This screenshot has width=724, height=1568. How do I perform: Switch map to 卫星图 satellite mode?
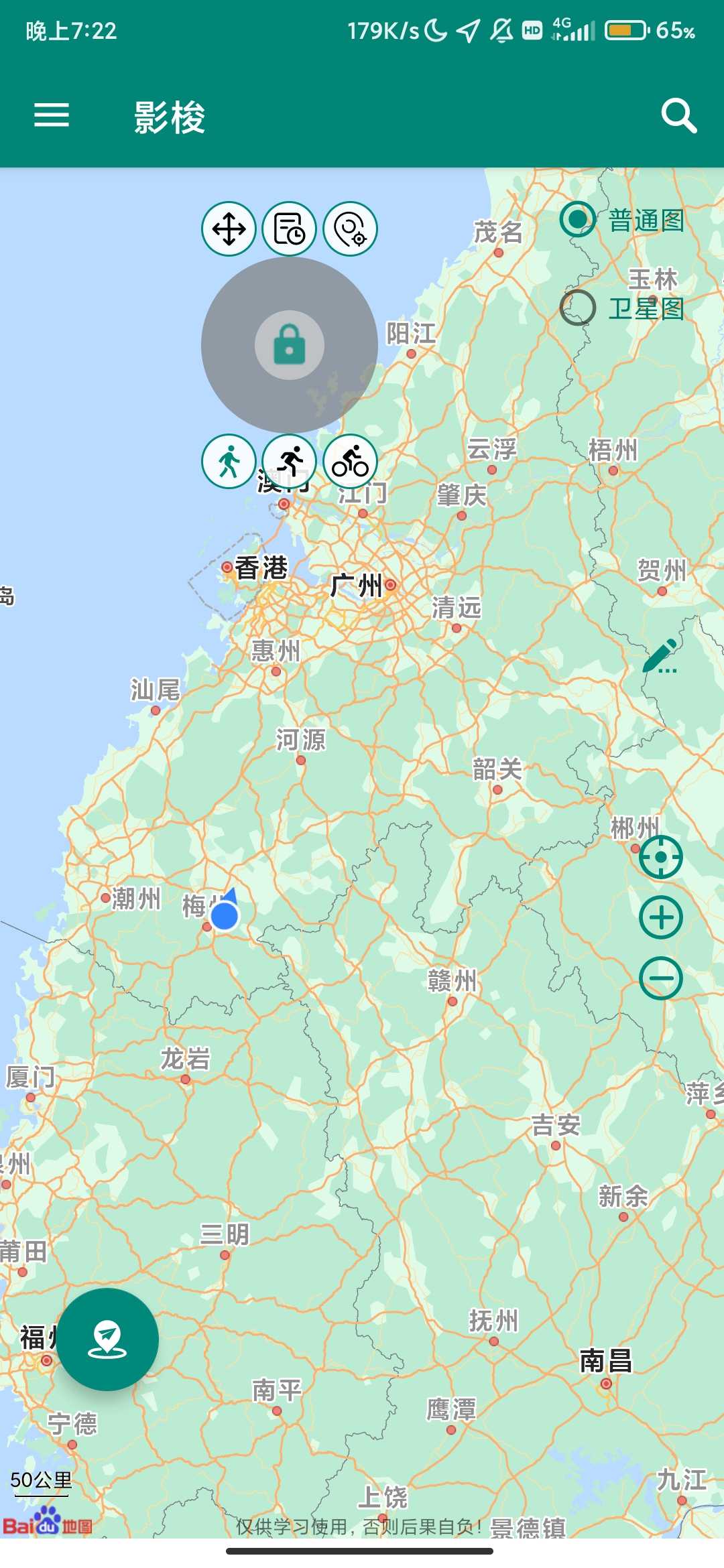(x=578, y=308)
